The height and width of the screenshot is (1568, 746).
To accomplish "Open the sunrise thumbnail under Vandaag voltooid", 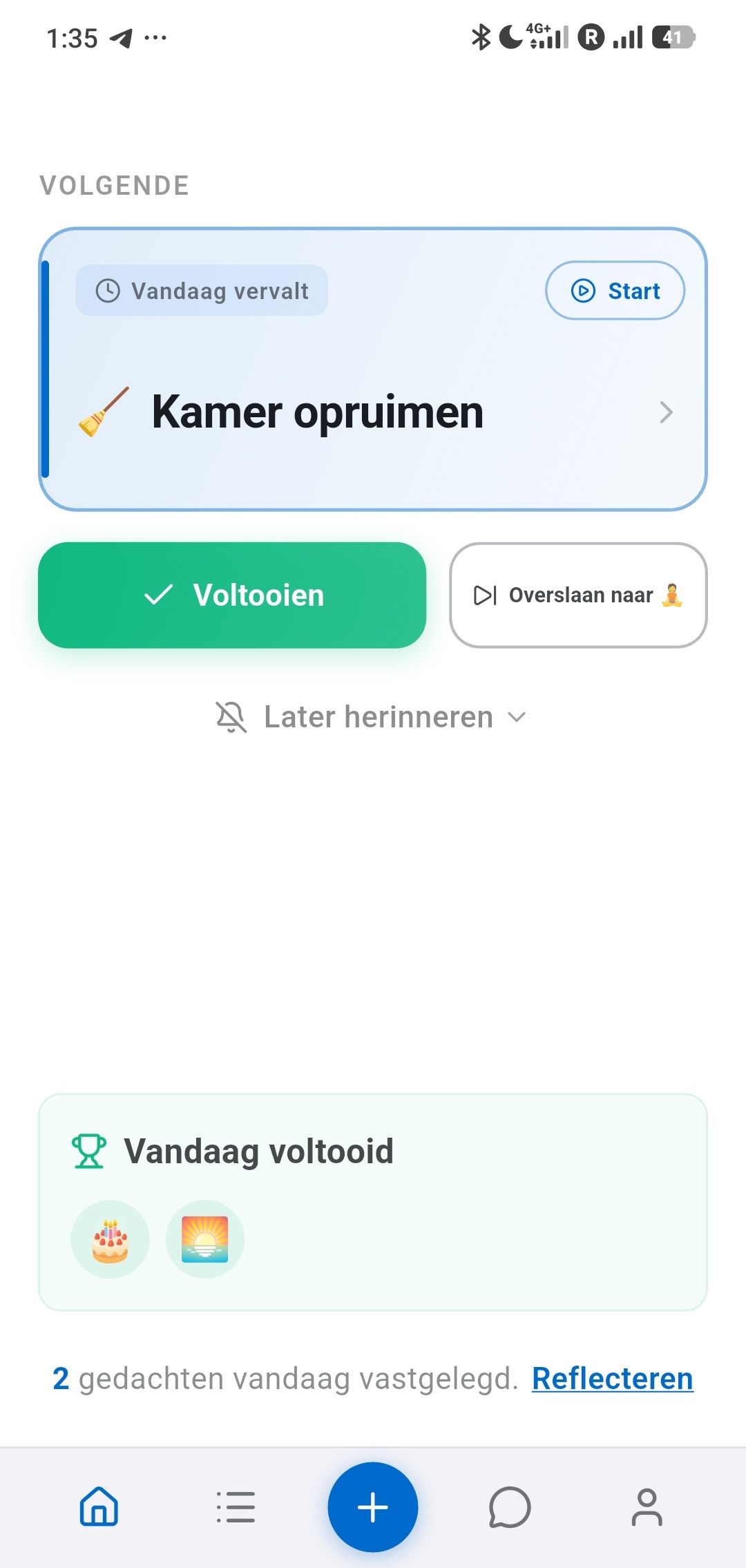I will coord(205,1239).
